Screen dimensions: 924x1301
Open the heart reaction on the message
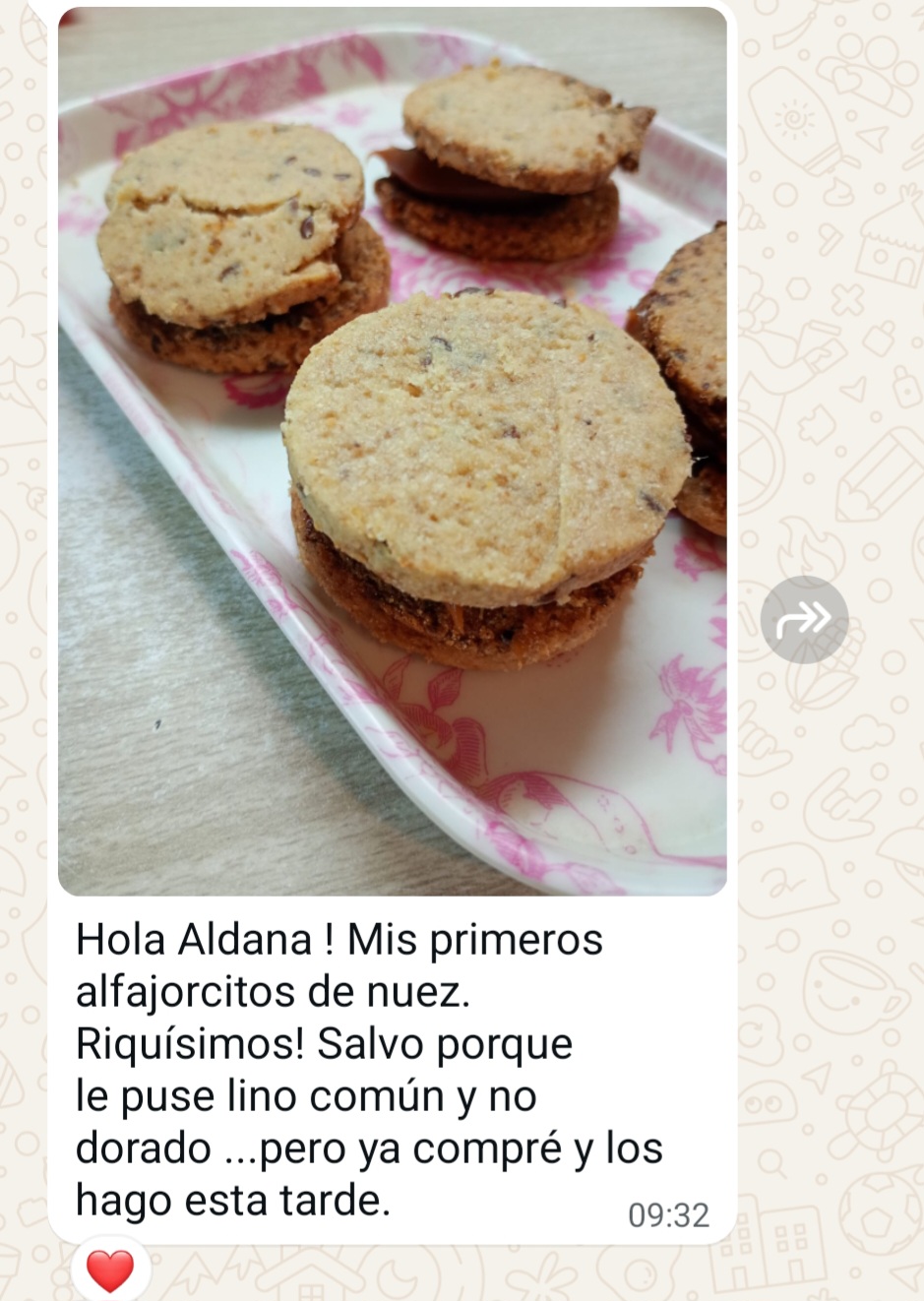[x=110, y=1270]
